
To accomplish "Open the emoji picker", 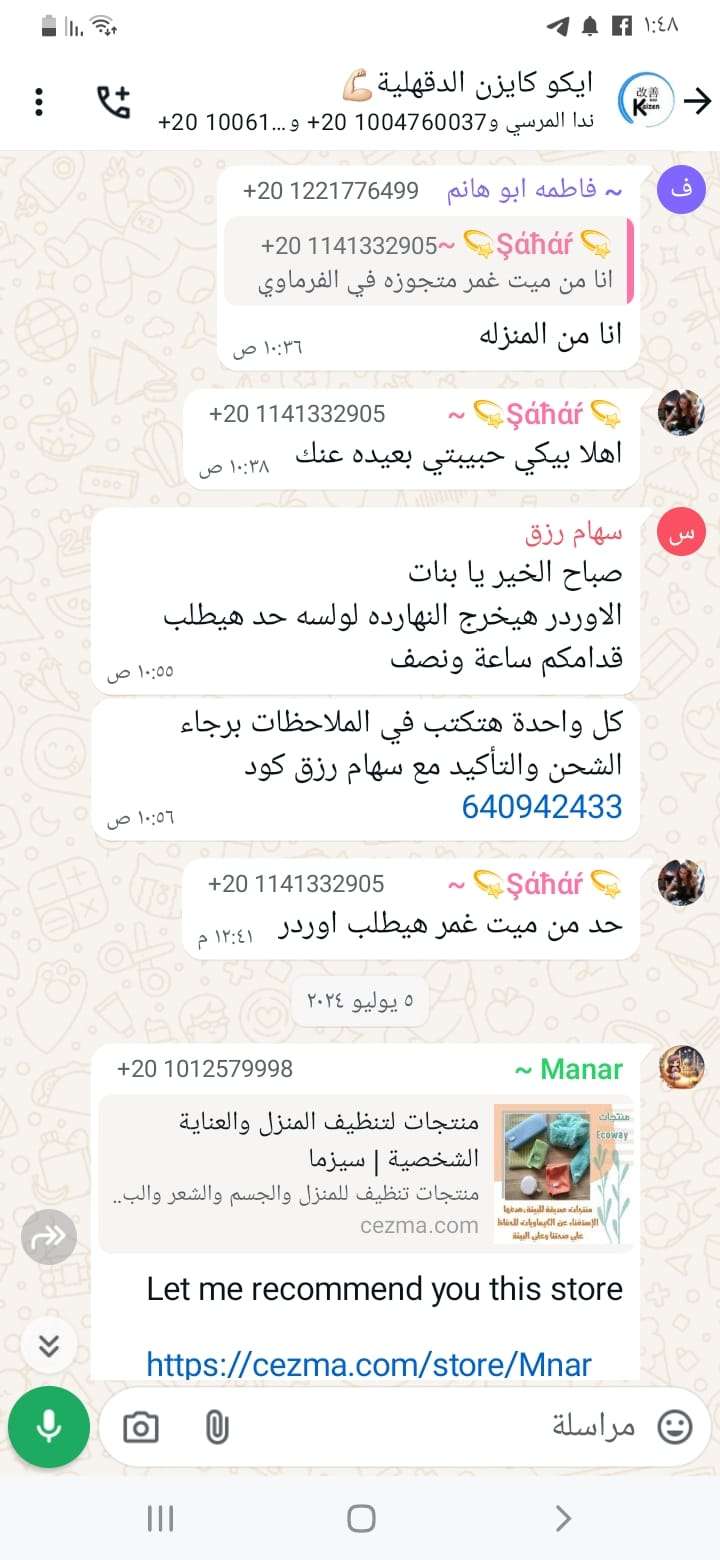I will (675, 1427).
